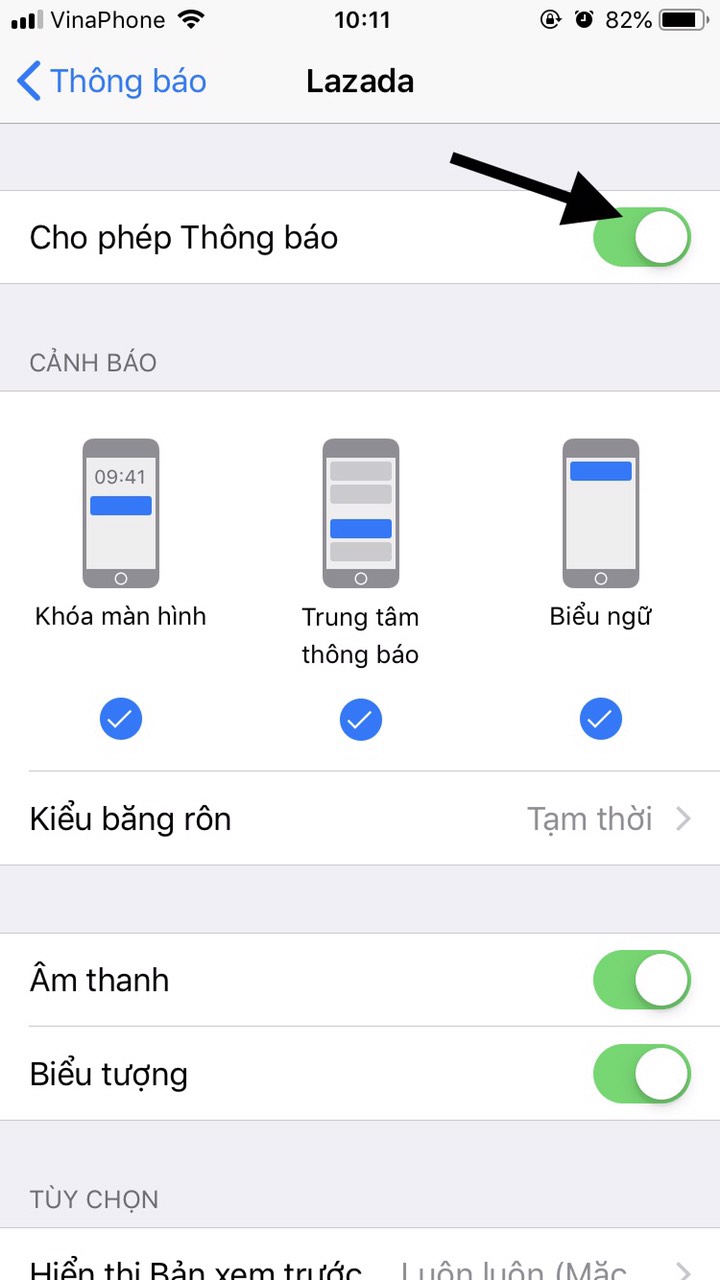This screenshot has height=1280, width=720.
Task: Uncheck the Biểu ngữ alert option
Action: 600,719
